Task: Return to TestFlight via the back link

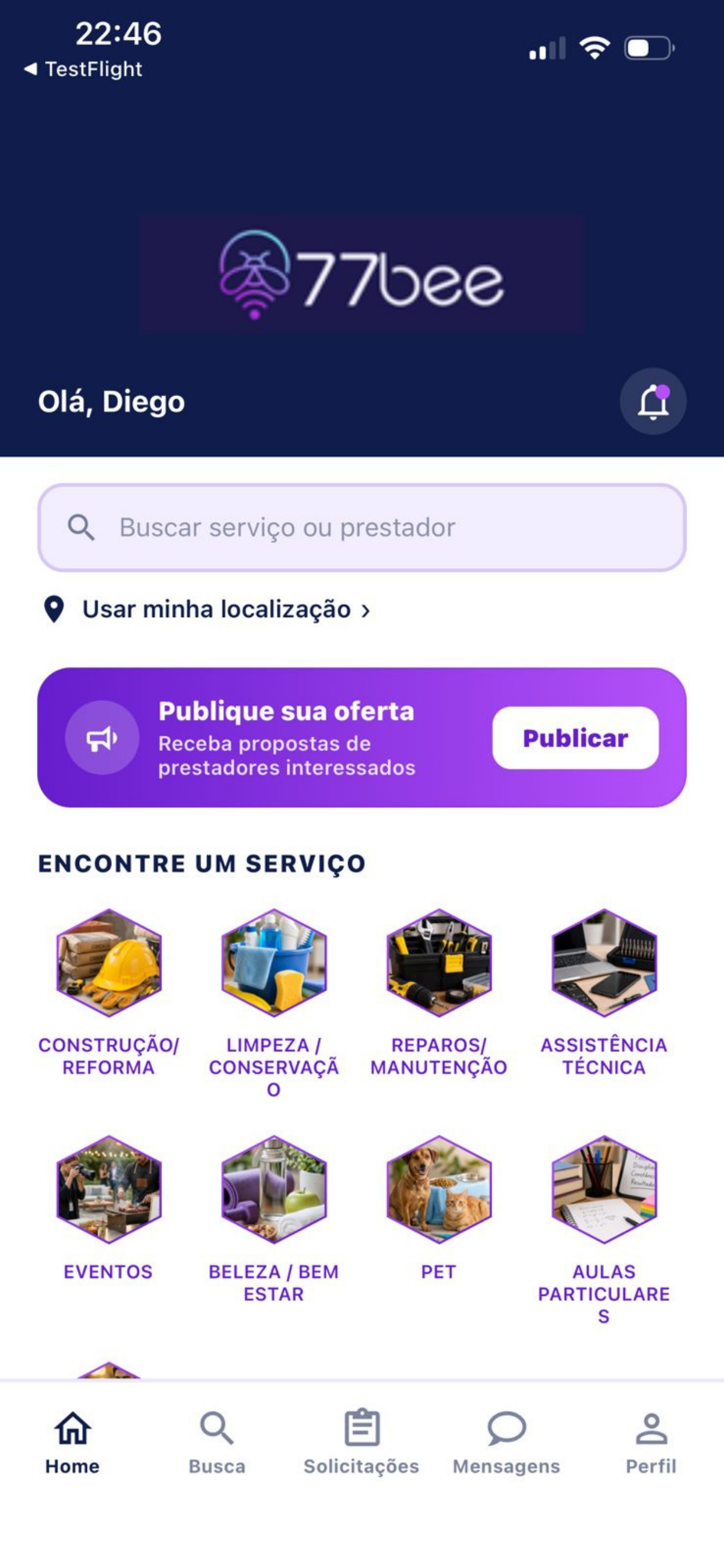Action: [83, 69]
